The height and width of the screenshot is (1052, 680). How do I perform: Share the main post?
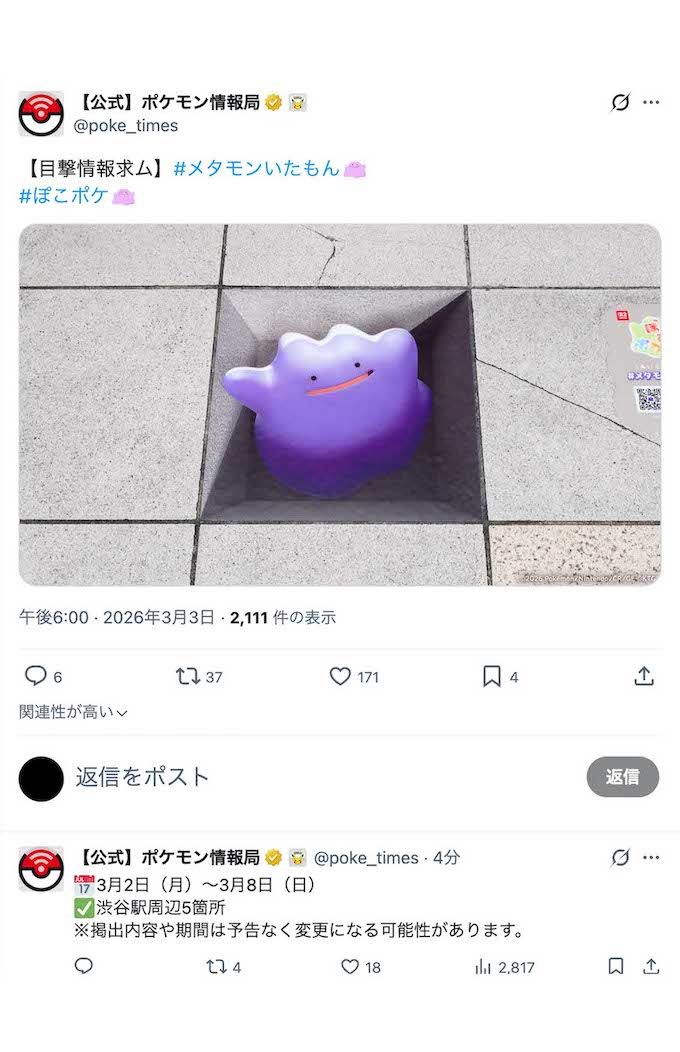point(644,677)
